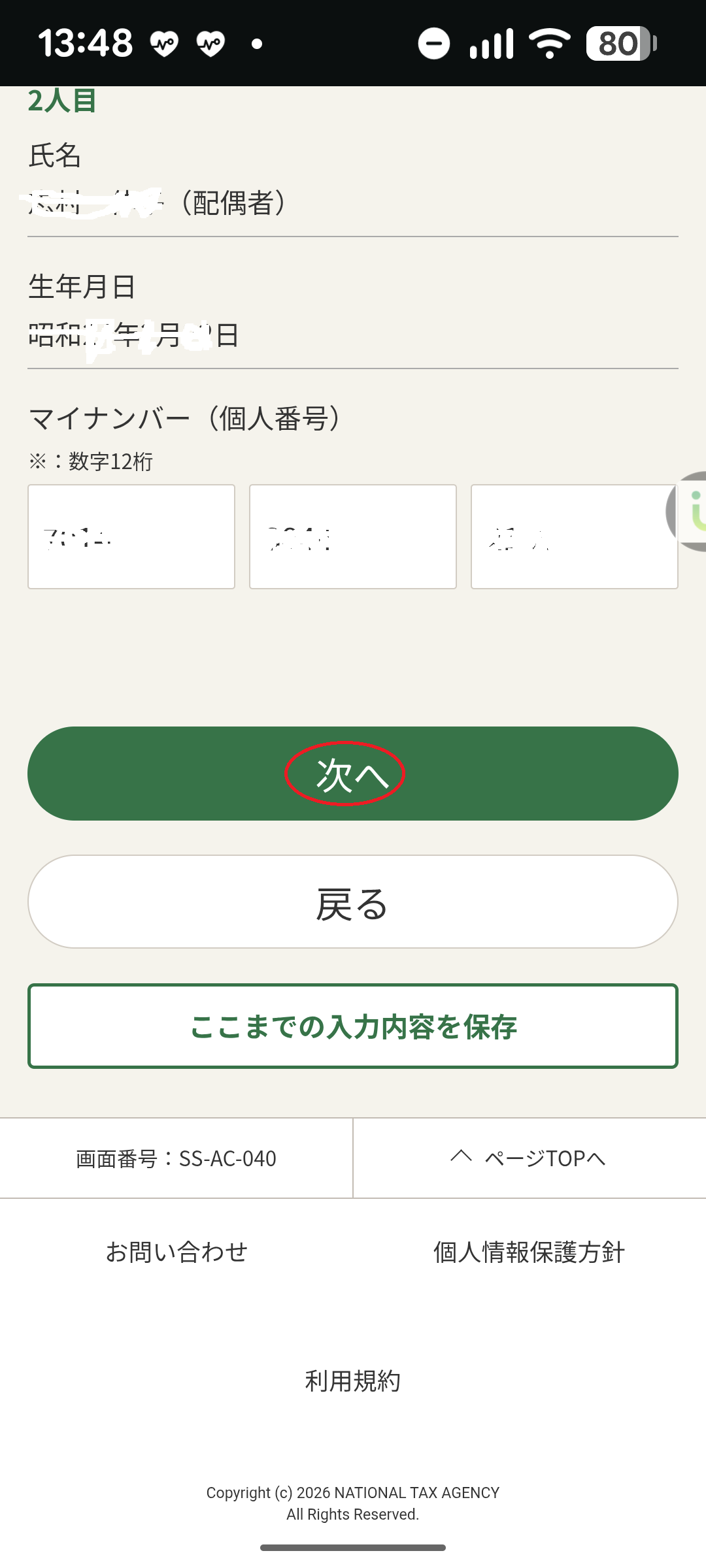
Task: Jump to top via ページTOPへ
Action: click(x=529, y=1158)
